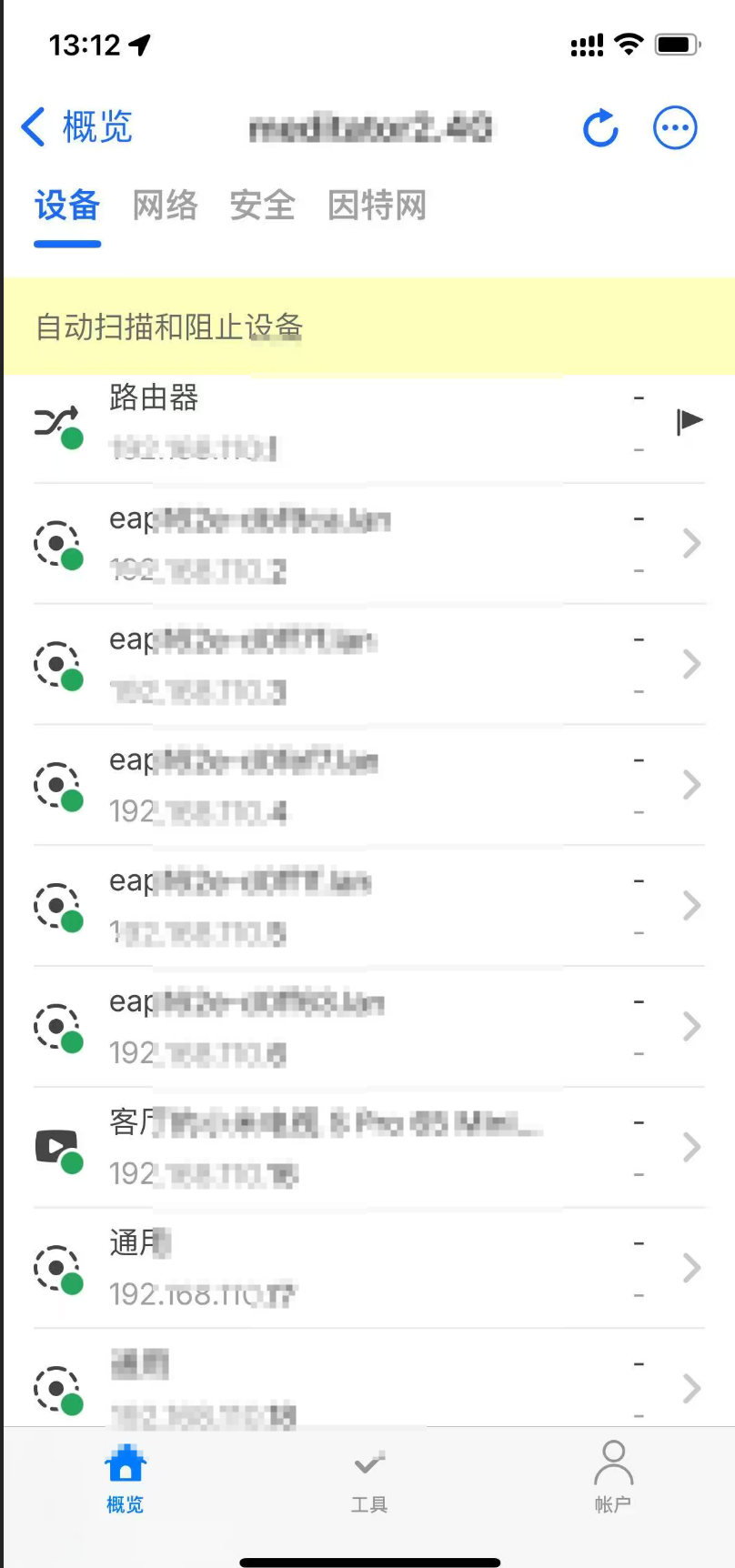Switch to the 网络 tab
This screenshot has height=1568, width=735.
[x=165, y=206]
